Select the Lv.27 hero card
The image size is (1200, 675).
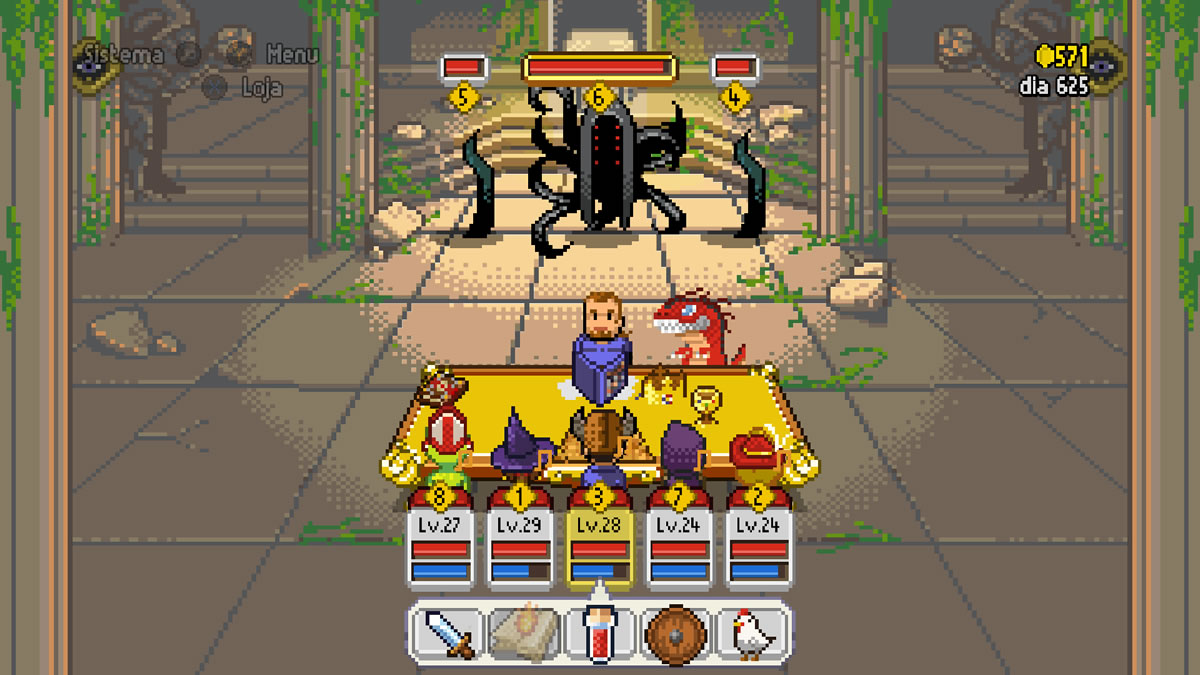click(x=440, y=546)
